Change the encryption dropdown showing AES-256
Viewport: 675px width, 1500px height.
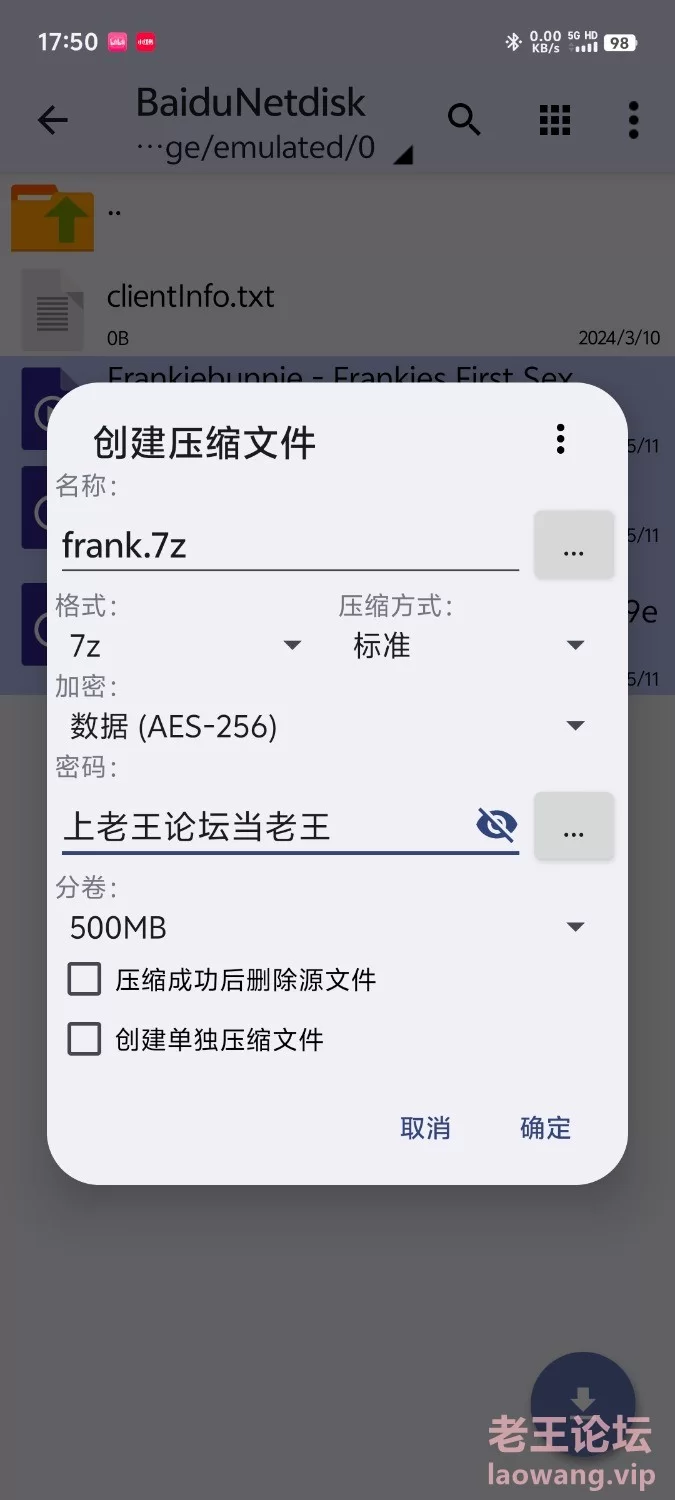coord(326,726)
